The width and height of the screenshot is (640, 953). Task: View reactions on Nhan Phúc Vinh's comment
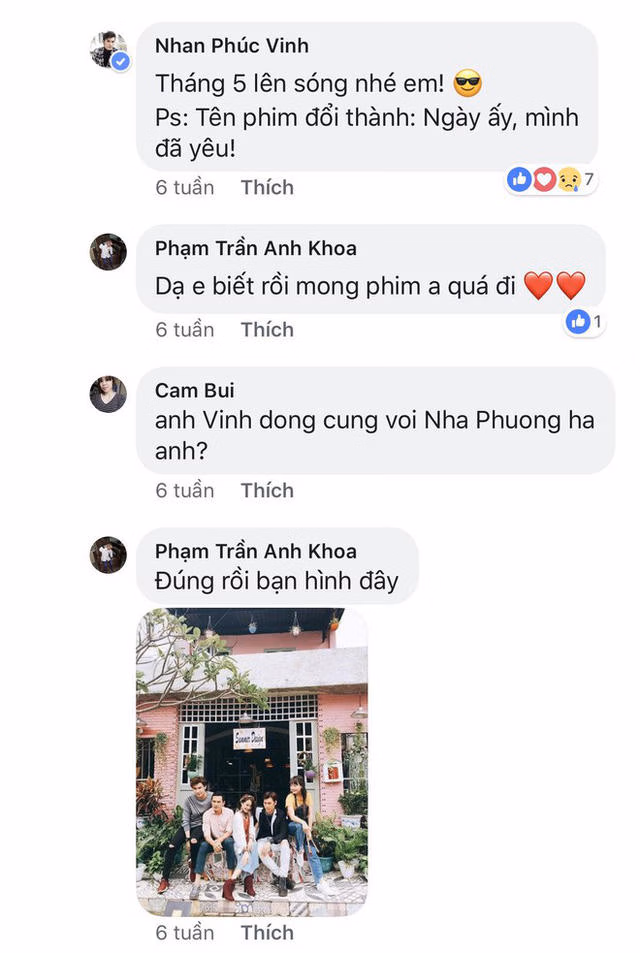pyautogui.click(x=551, y=180)
